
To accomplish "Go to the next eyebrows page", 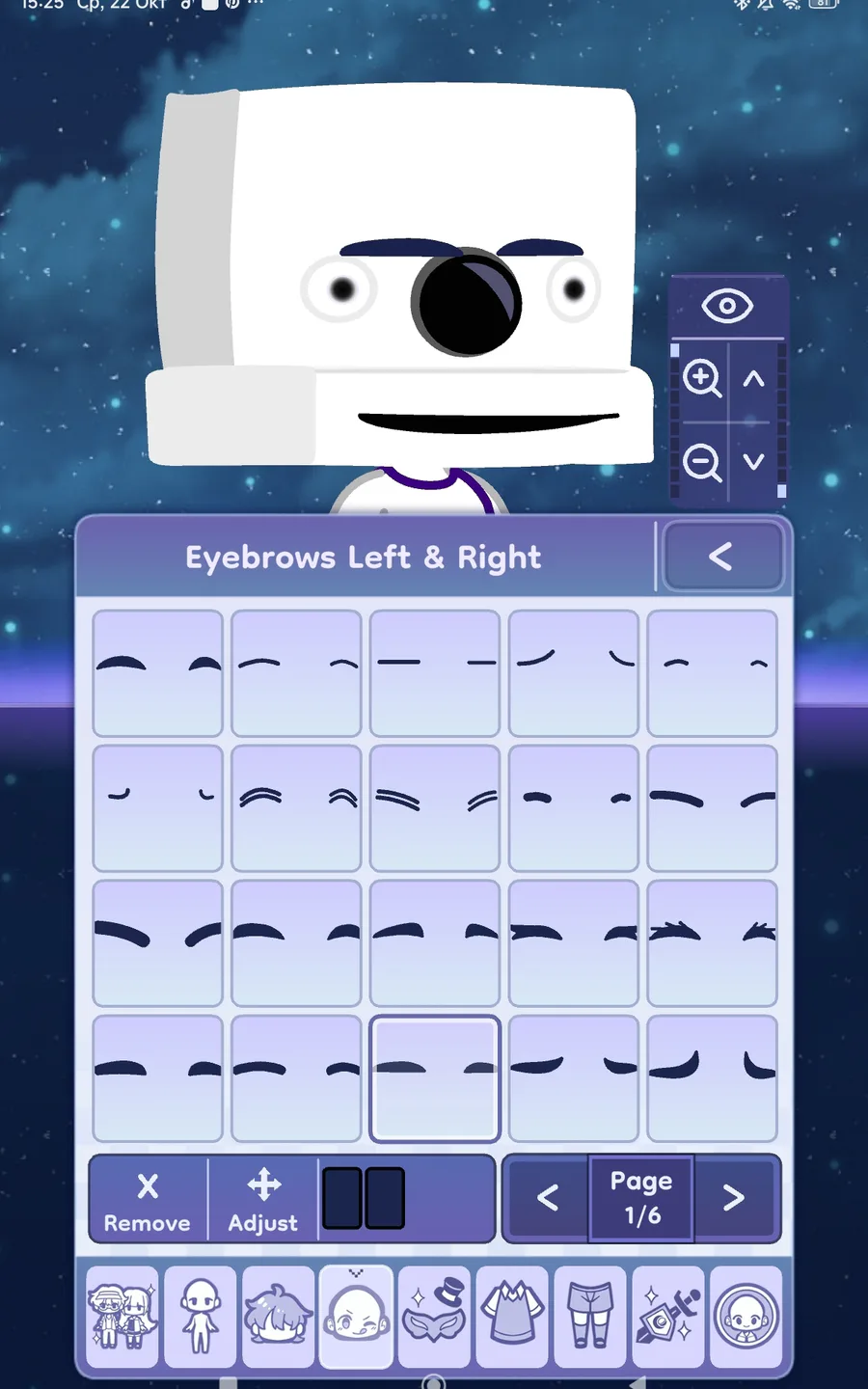I will click(734, 1198).
